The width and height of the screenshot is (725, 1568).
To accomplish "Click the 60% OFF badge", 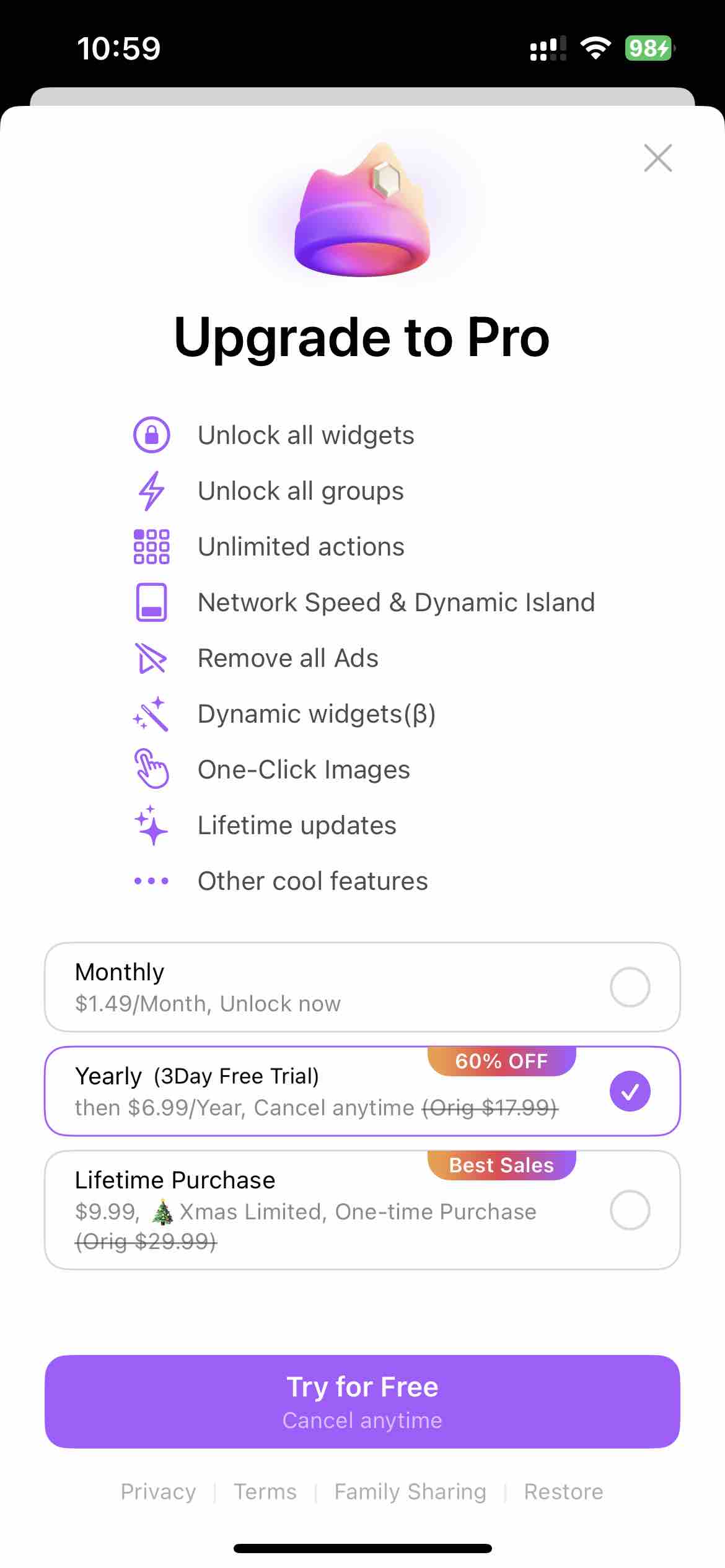I will 501,1061.
